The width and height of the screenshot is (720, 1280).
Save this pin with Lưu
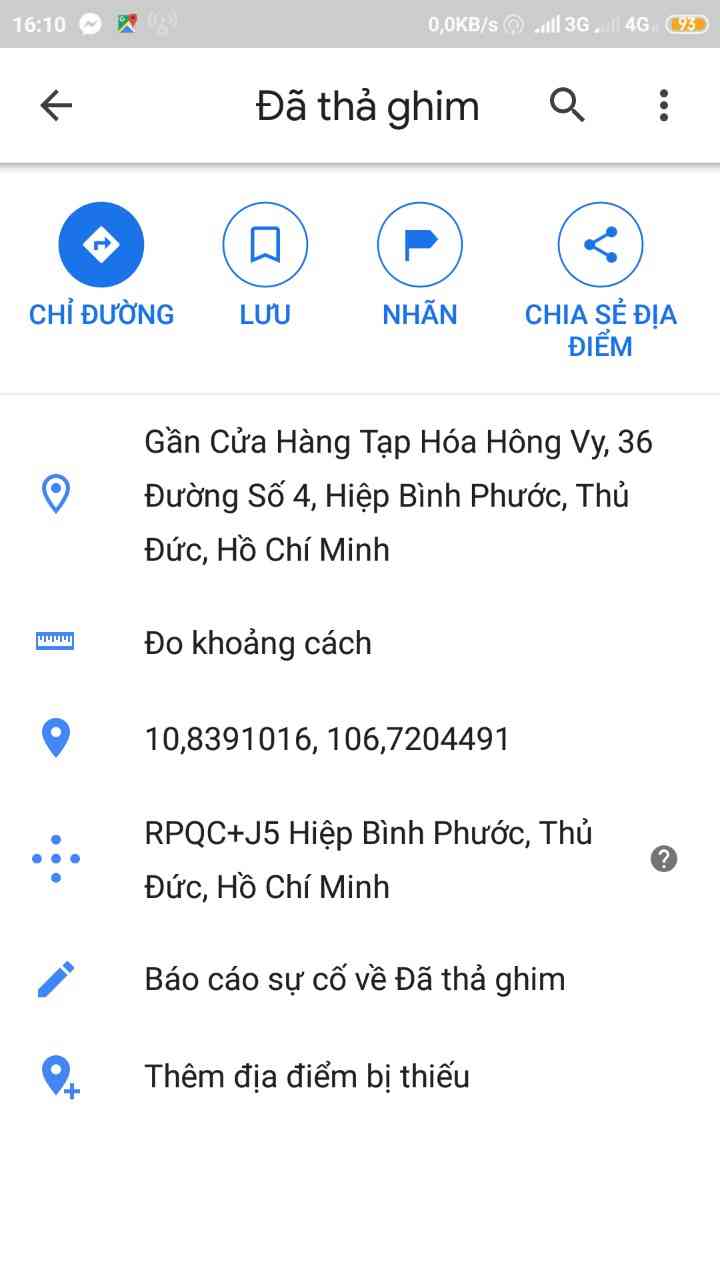(265, 245)
